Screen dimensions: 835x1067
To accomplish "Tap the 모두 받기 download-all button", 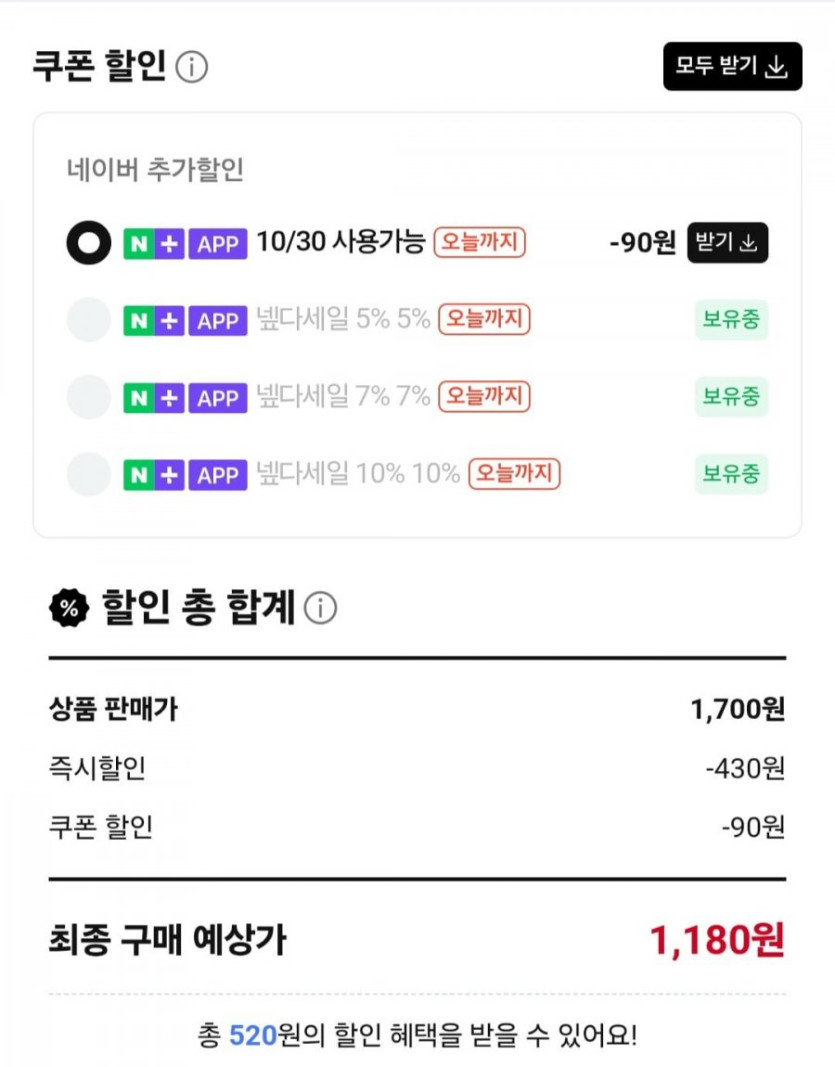I will 732,67.
